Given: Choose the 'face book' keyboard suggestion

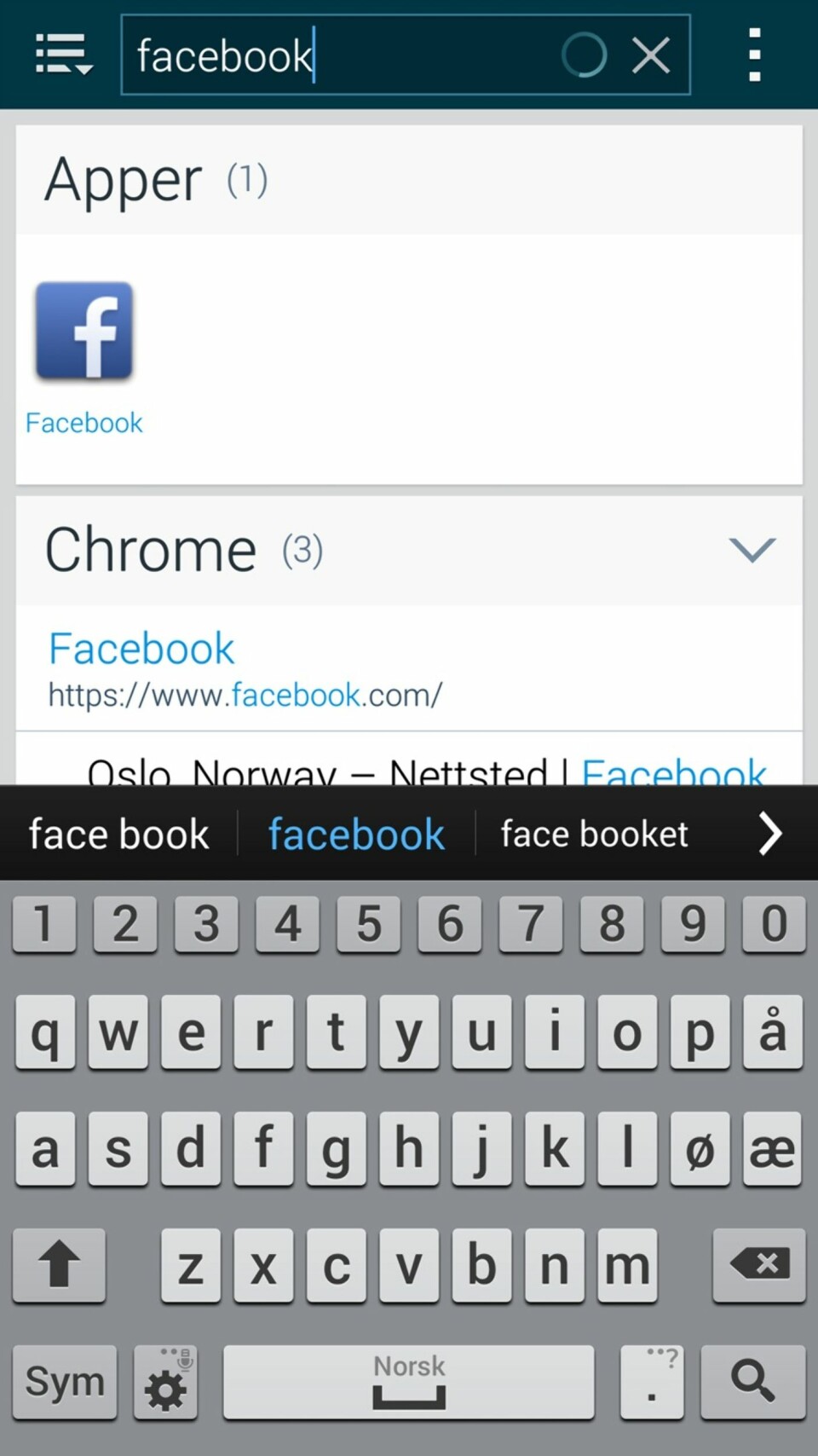Looking at the screenshot, I should point(118,834).
